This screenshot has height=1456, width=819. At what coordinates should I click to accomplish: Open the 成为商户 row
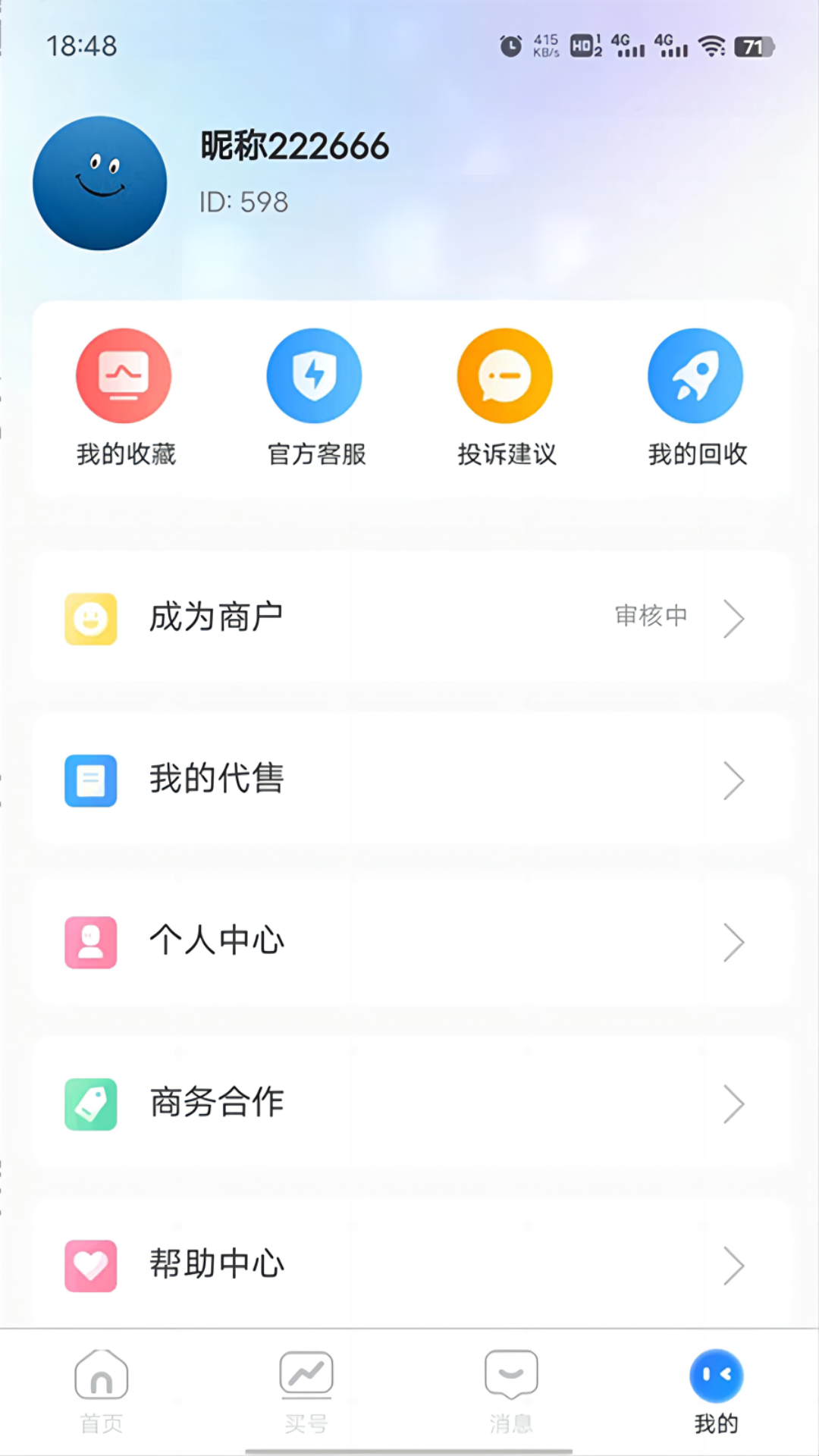(409, 618)
